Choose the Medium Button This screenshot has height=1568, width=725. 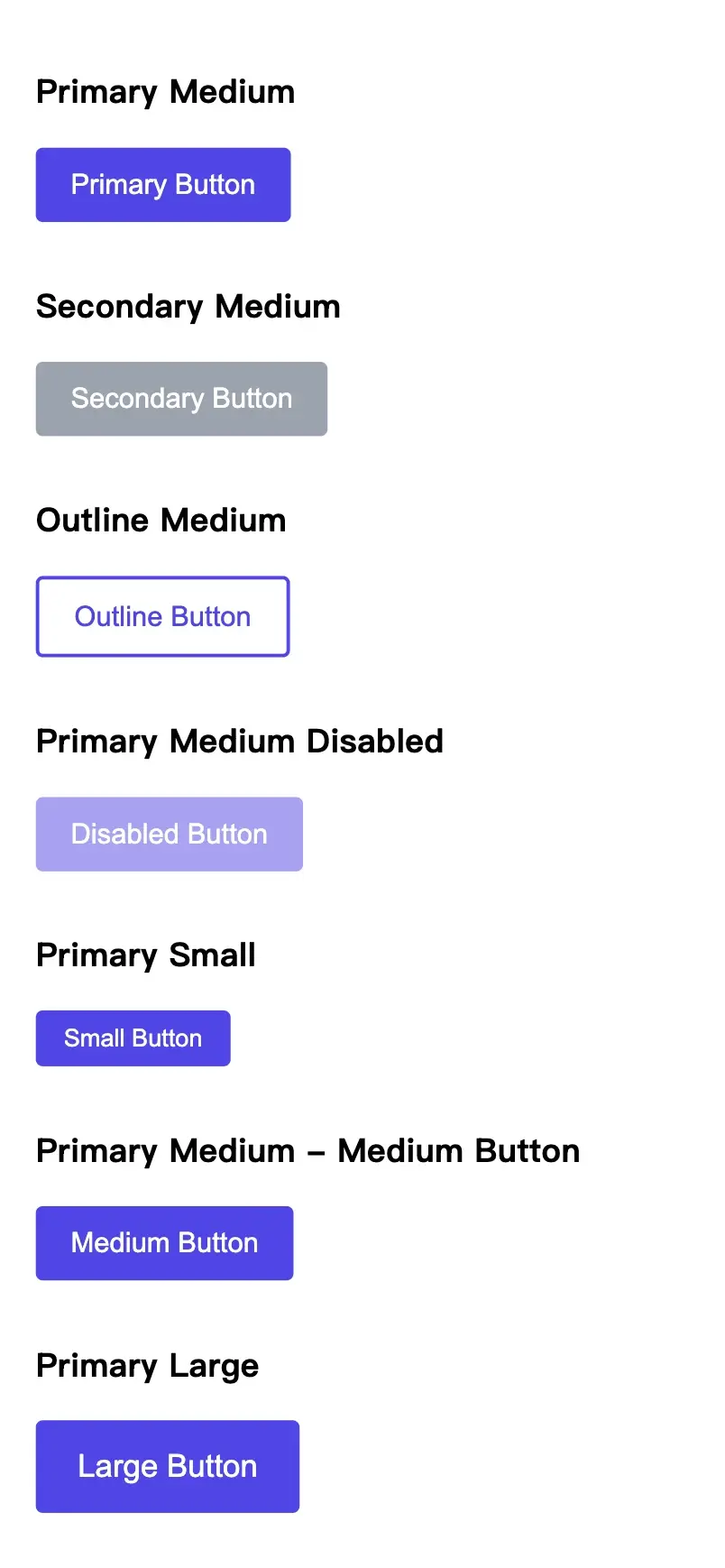(164, 1243)
